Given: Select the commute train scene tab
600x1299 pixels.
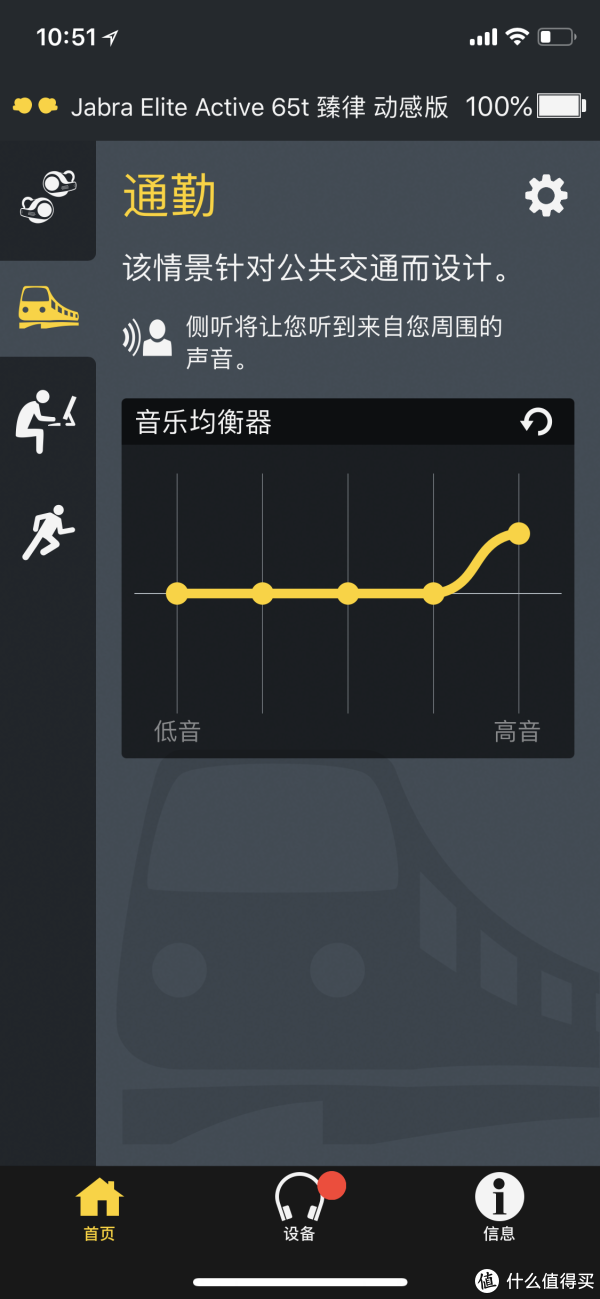Looking at the screenshot, I should [47, 307].
